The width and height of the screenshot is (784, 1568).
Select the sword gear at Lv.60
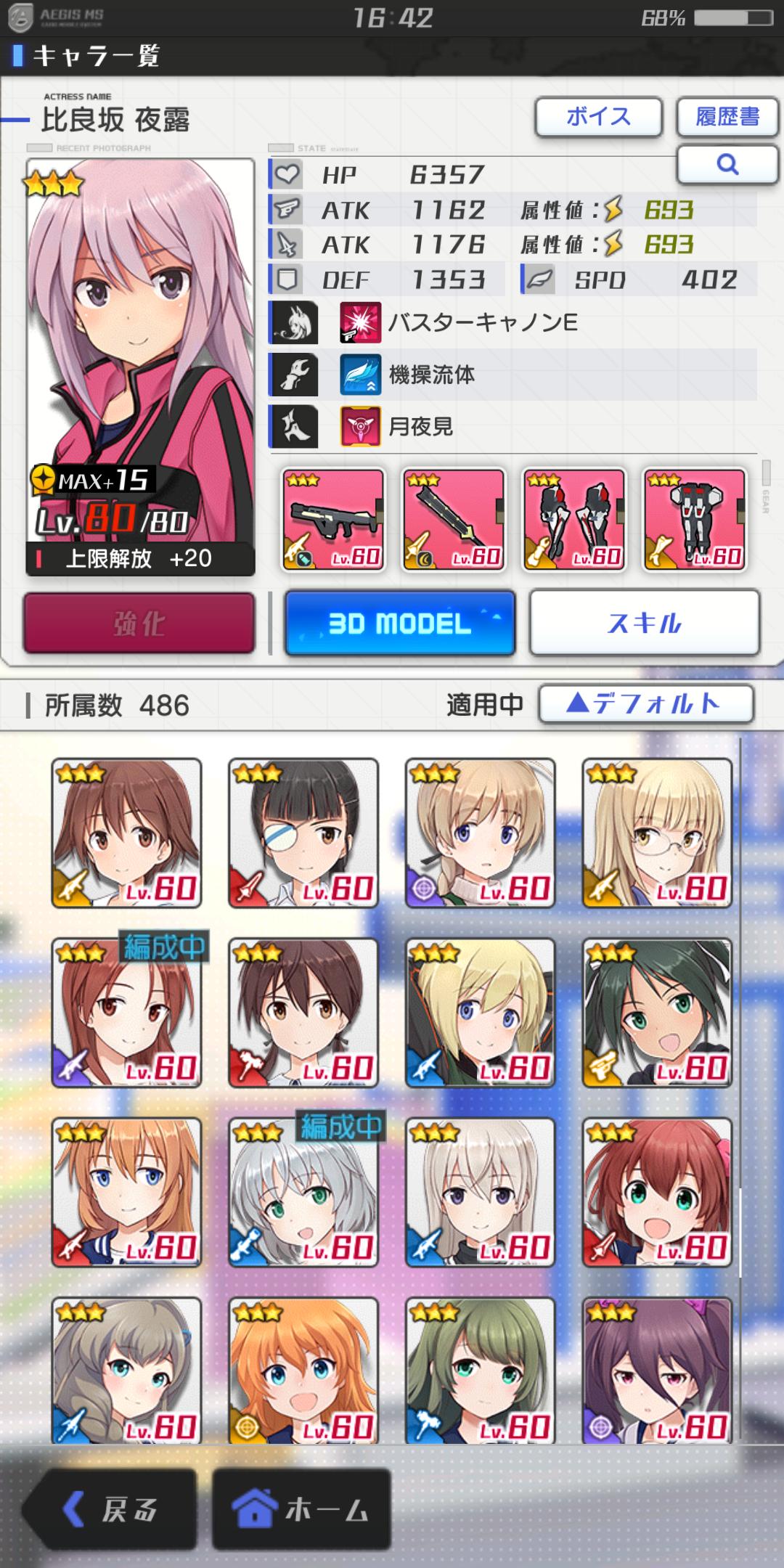pyautogui.click(x=454, y=520)
